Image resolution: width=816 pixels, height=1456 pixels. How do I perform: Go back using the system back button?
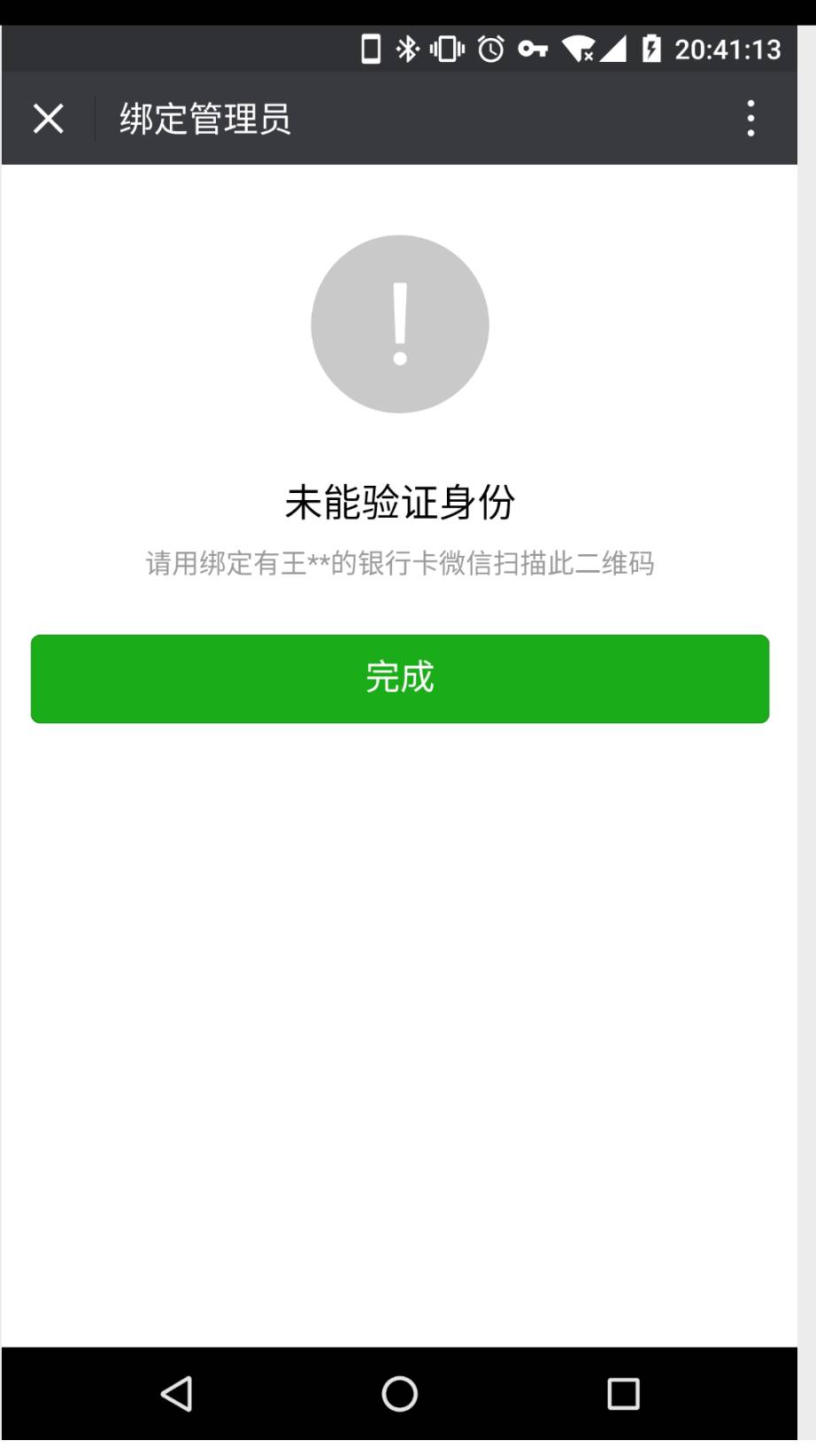[177, 1393]
